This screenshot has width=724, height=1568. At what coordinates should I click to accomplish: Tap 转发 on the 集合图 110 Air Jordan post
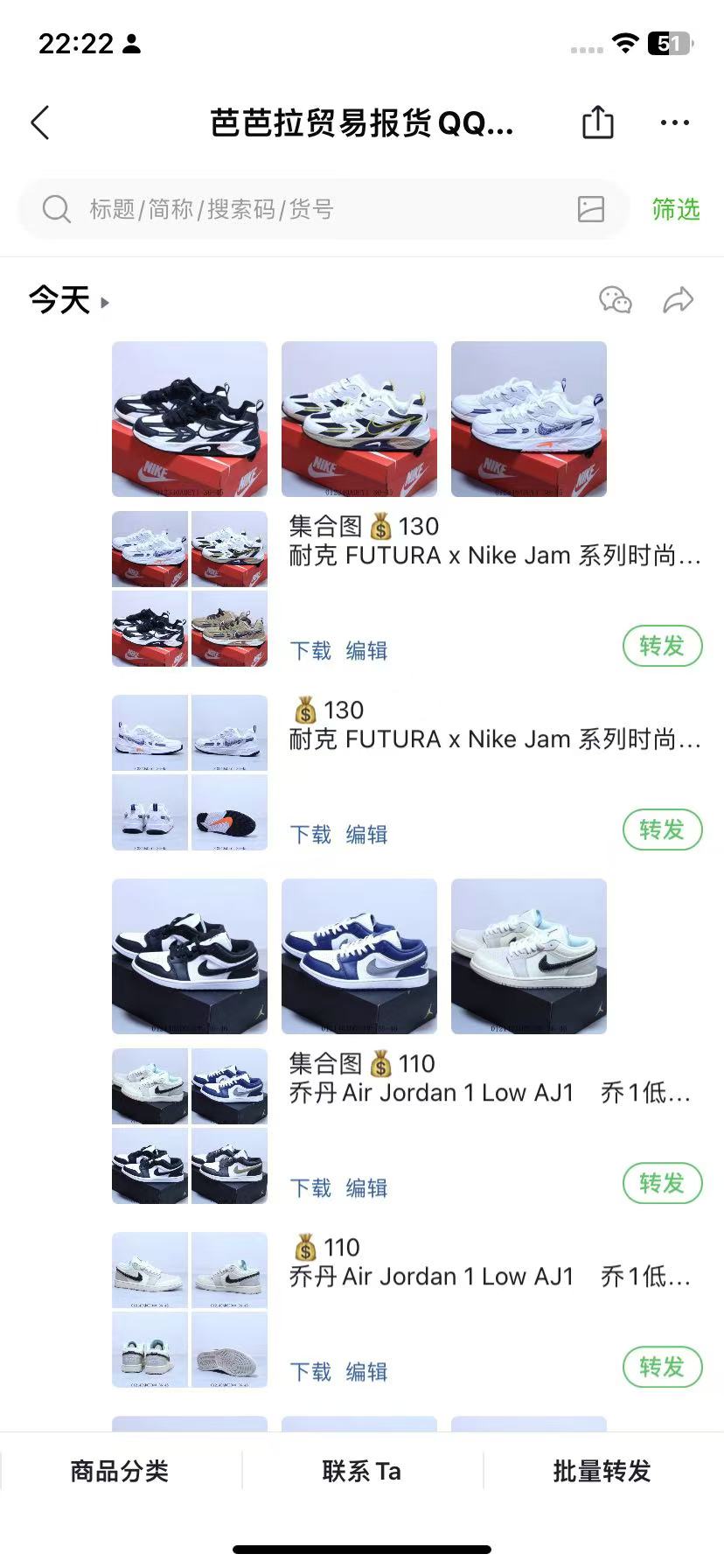point(662,1183)
